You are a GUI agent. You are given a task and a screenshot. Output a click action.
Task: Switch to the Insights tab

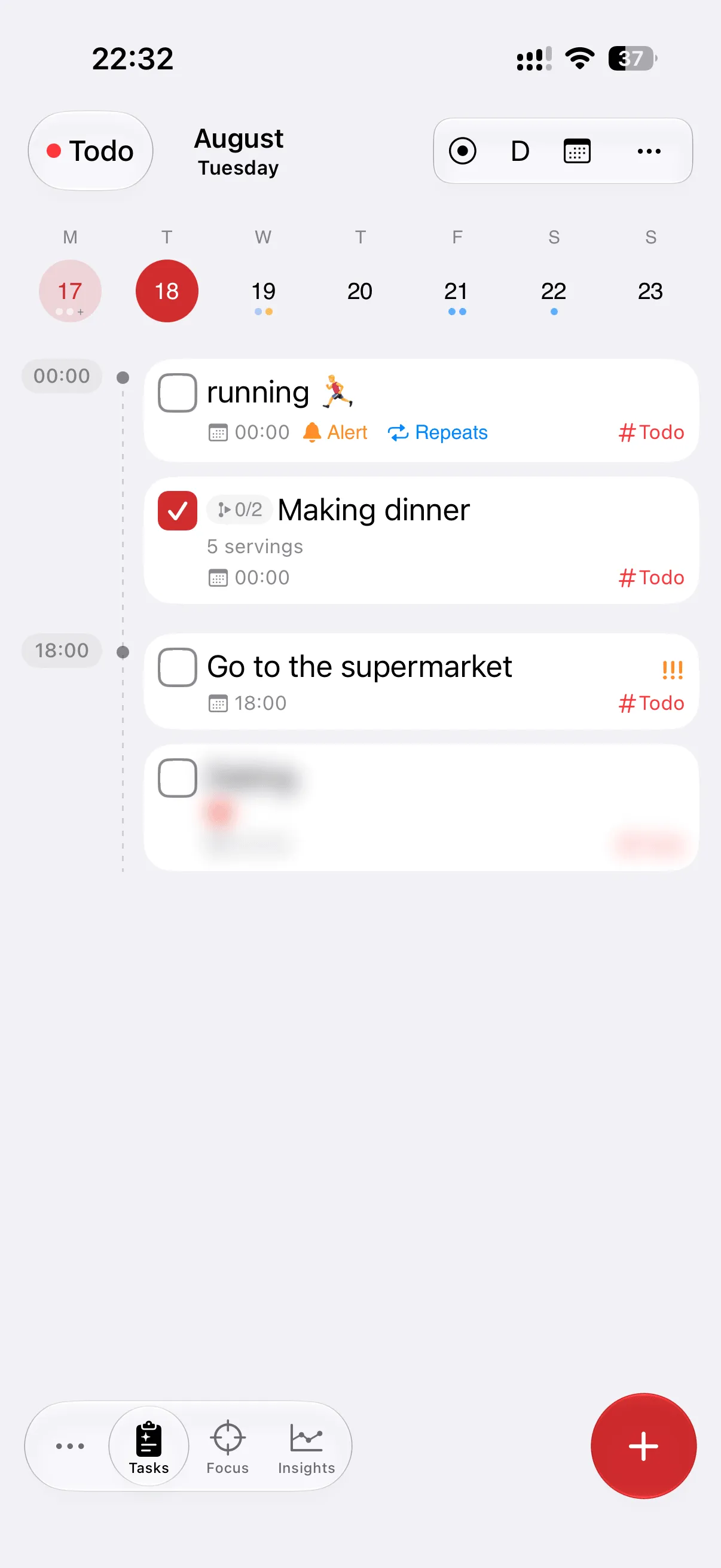click(x=306, y=1447)
